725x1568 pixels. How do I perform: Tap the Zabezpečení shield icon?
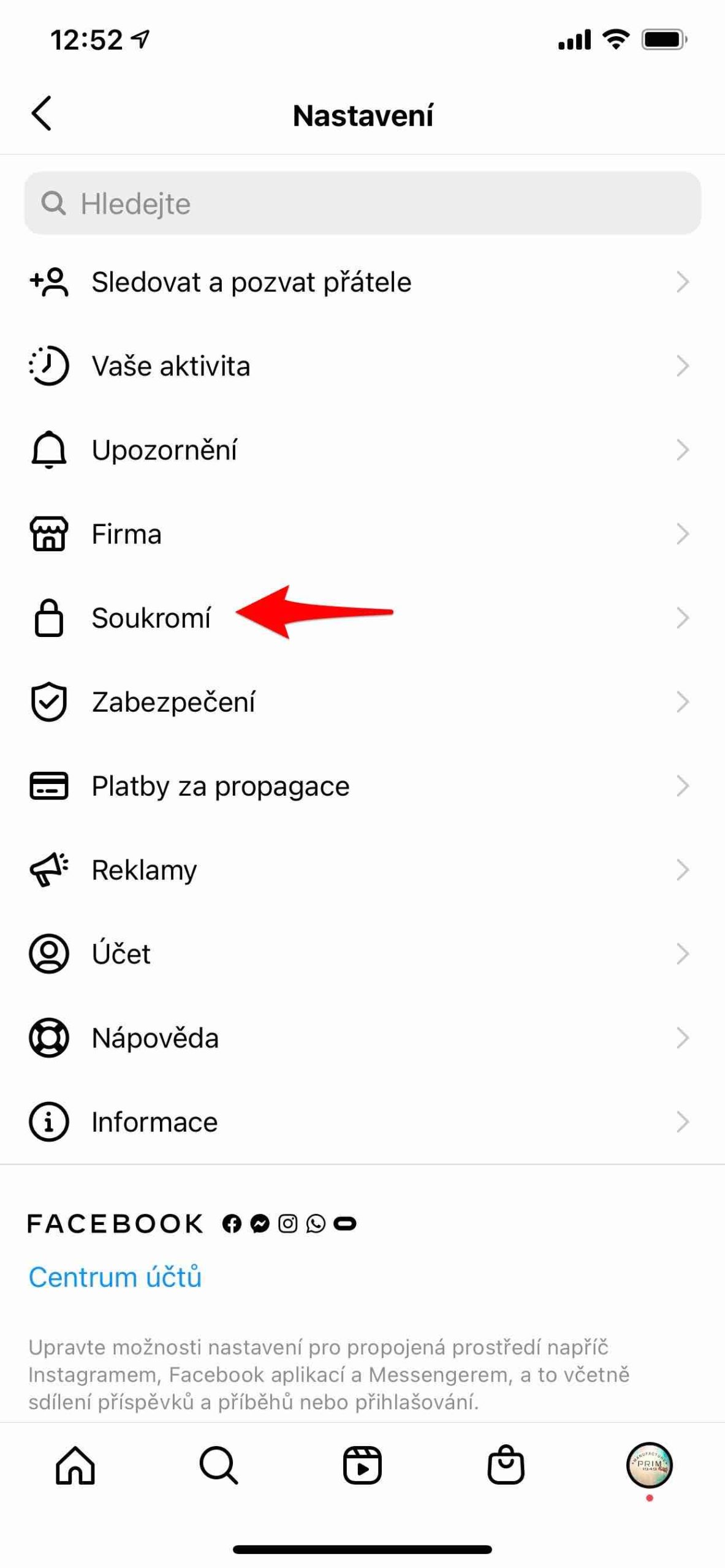coord(49,703)
